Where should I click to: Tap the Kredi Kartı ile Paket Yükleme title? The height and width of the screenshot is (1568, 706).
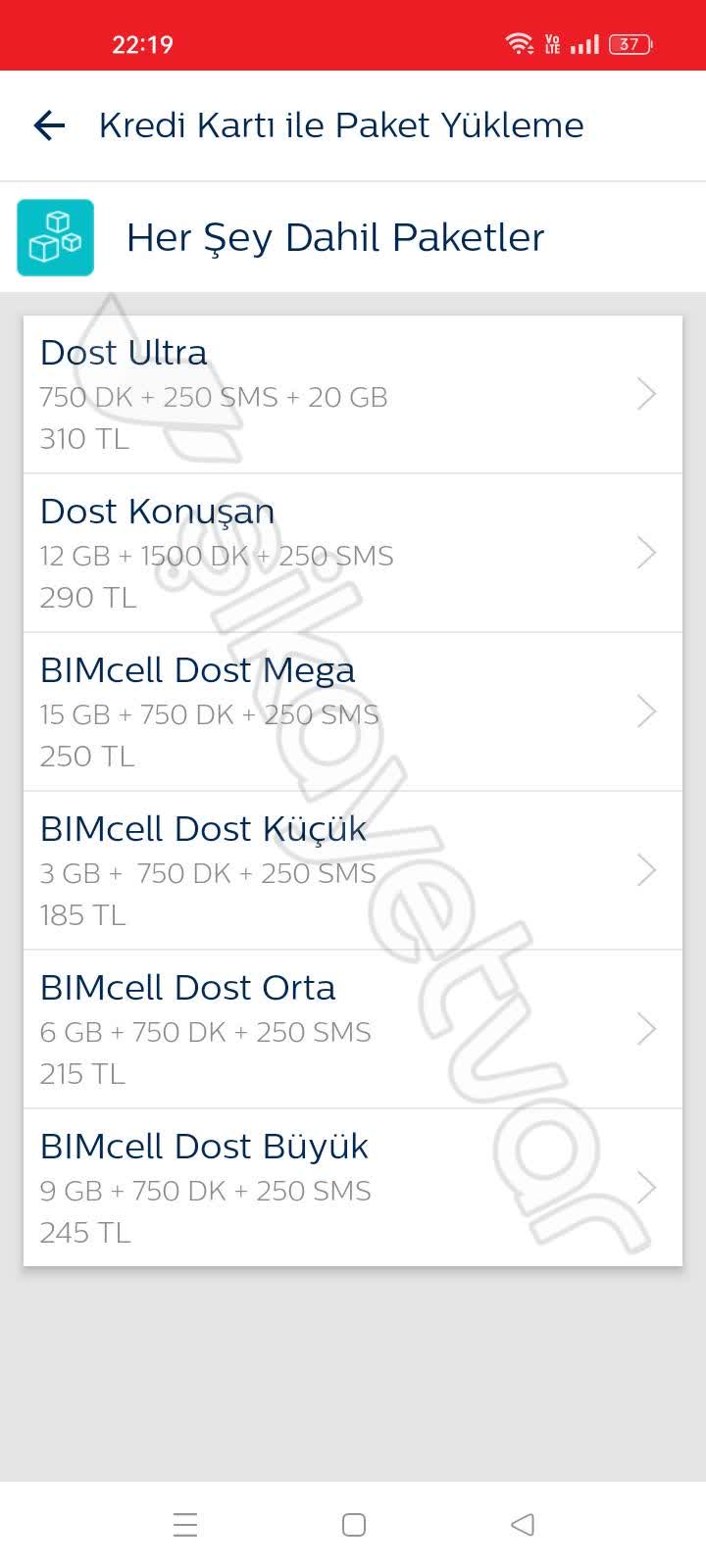point(341,125)
